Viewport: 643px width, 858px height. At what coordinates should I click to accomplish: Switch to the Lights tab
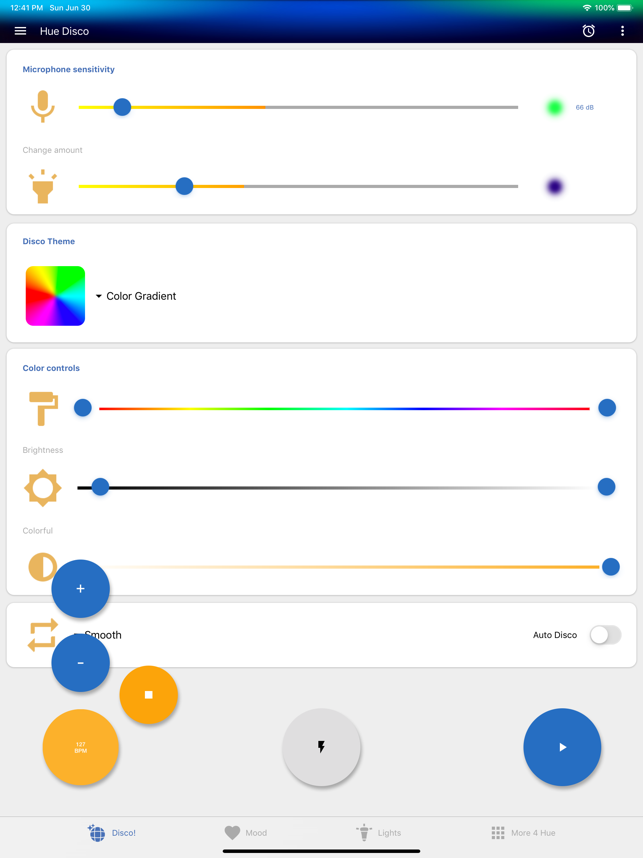(x=378, y=832)
